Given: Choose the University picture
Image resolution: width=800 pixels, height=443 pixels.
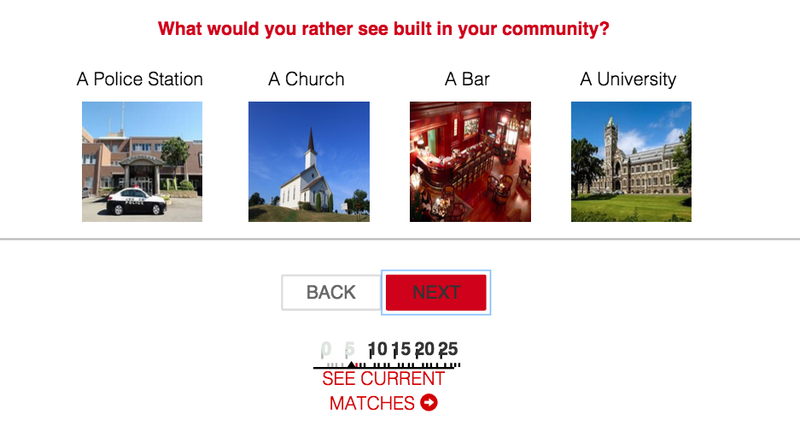Looking at the screenshot, I should coord(631,162).
